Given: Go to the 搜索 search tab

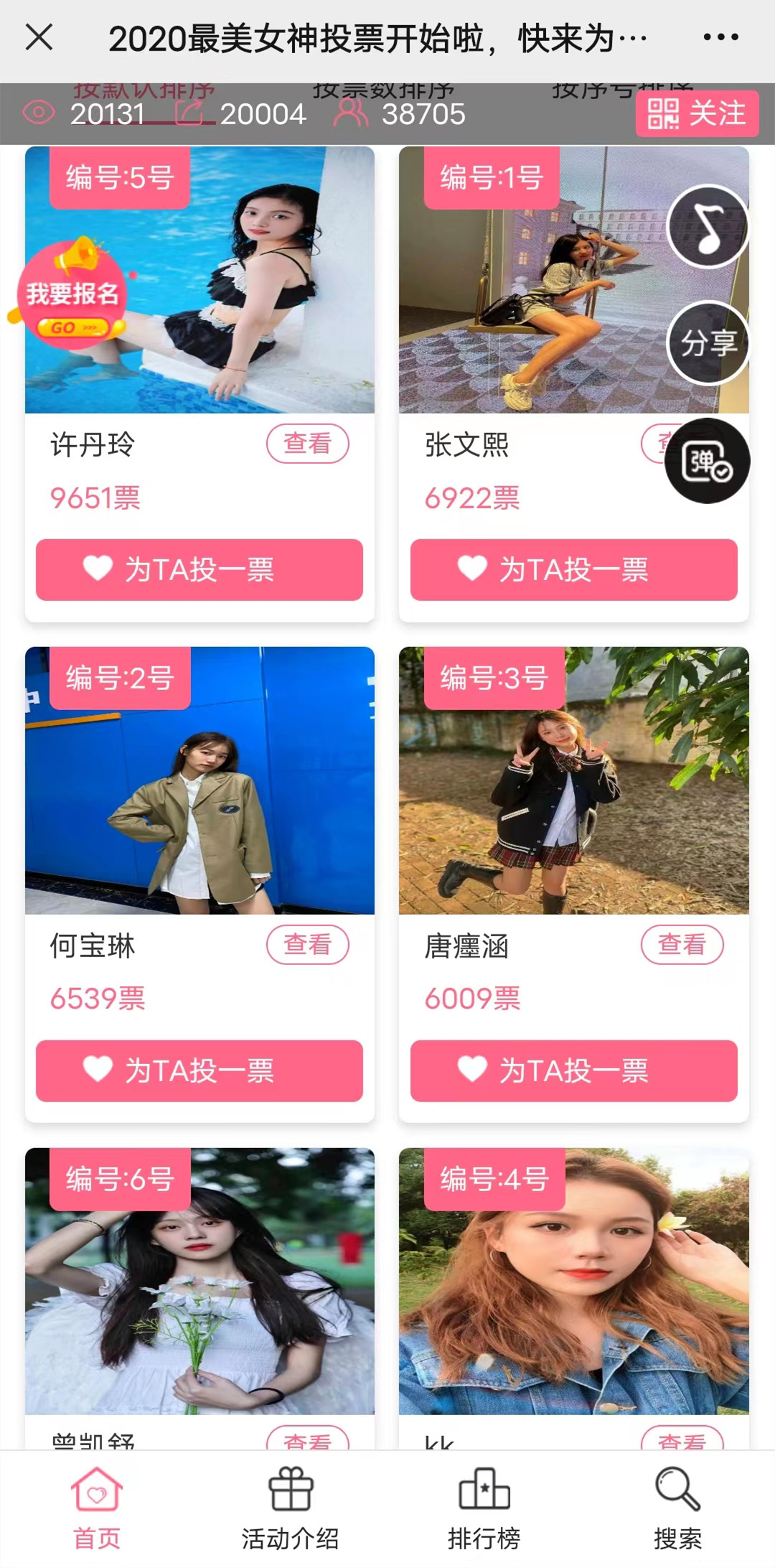Looking at the screenshot, I should [x=677, y=1507].
